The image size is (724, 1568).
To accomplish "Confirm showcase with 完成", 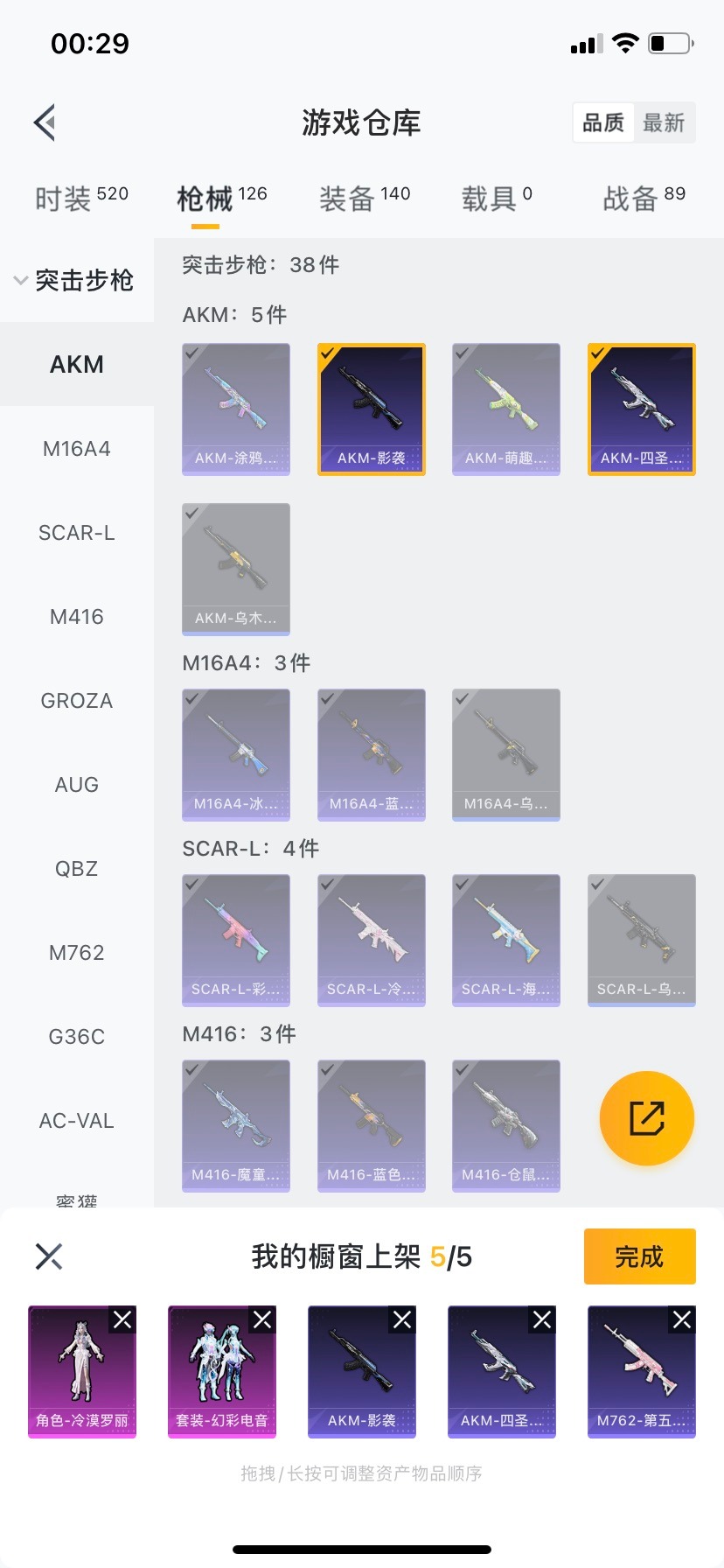I will coord(639,1256).
